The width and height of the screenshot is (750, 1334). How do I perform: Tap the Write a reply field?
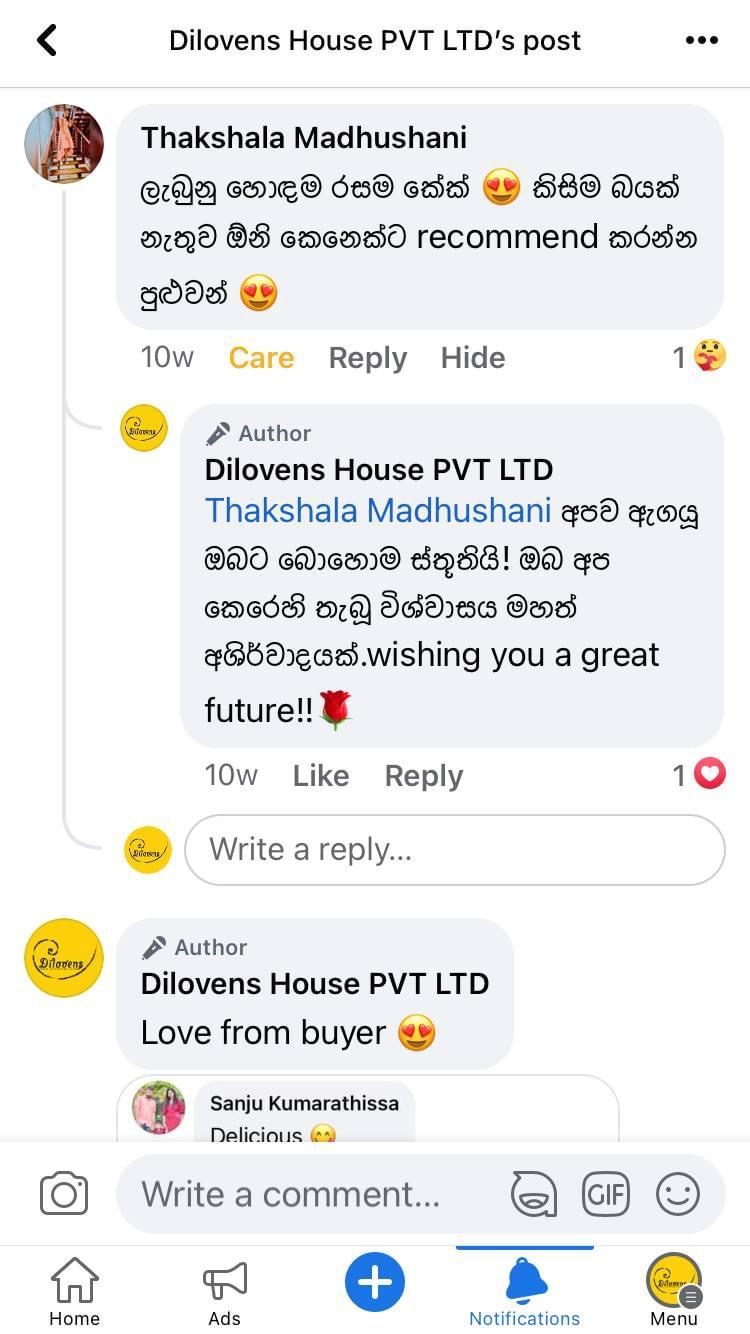(454, 850)
